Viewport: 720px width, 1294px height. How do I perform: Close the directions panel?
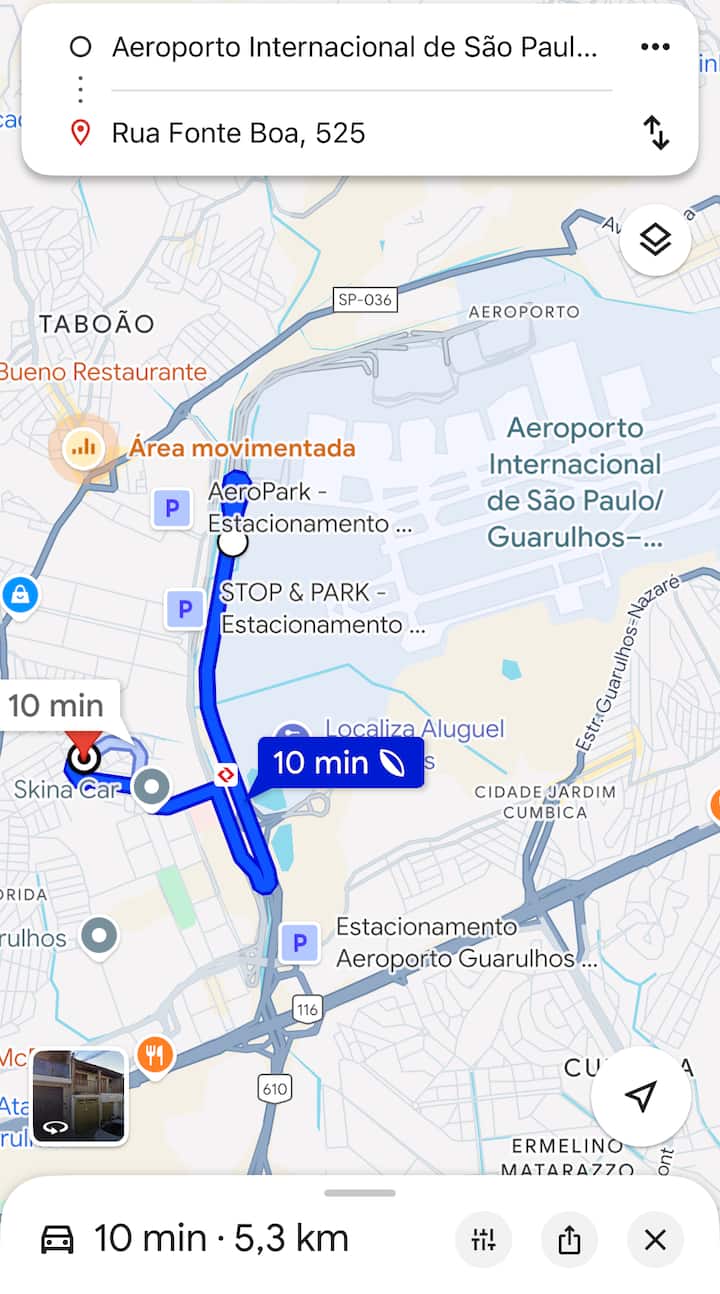(x=655, y=1240)
